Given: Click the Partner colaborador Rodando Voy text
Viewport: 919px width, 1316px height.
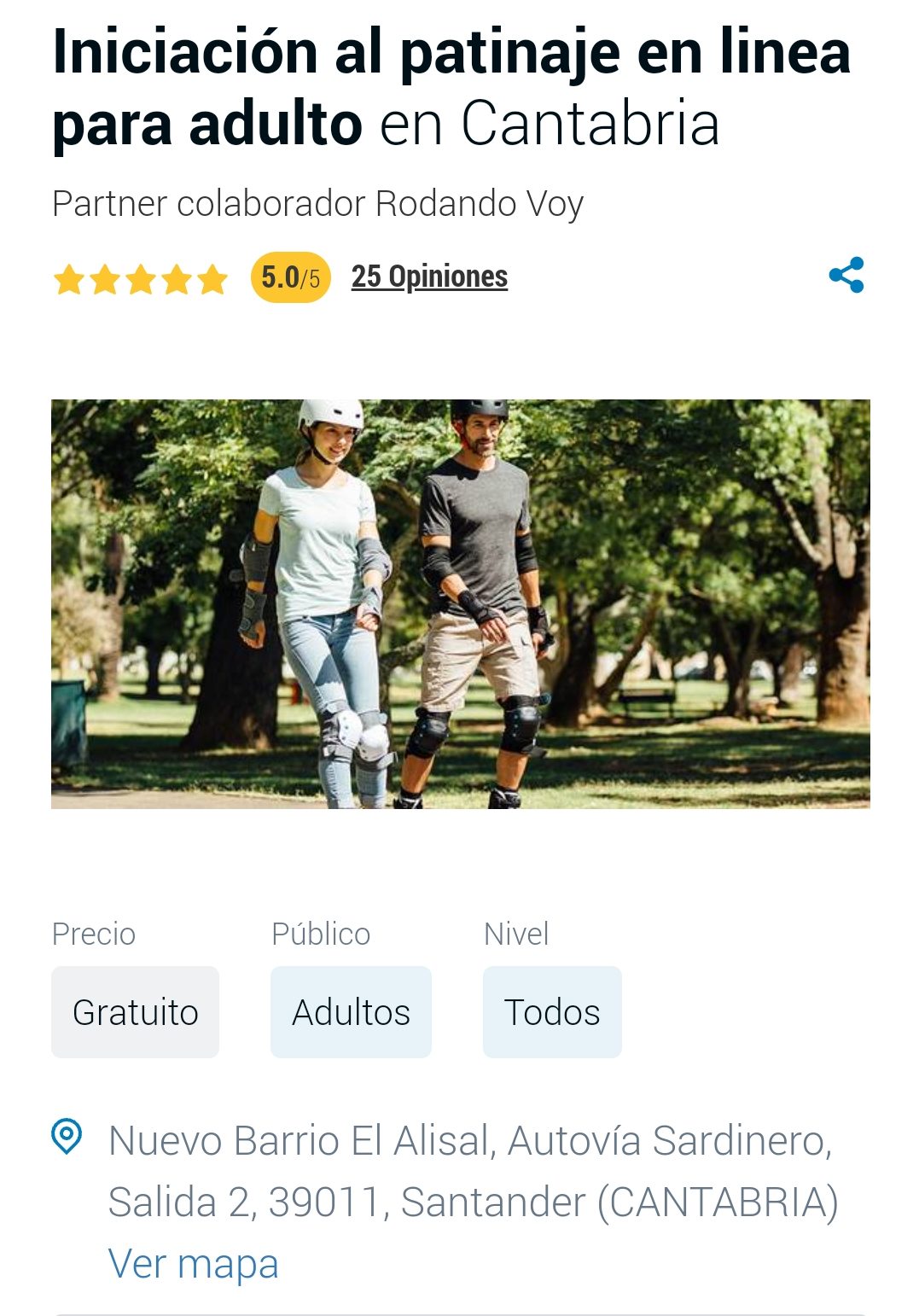Looking at the screenshot, I should point(317,203).
